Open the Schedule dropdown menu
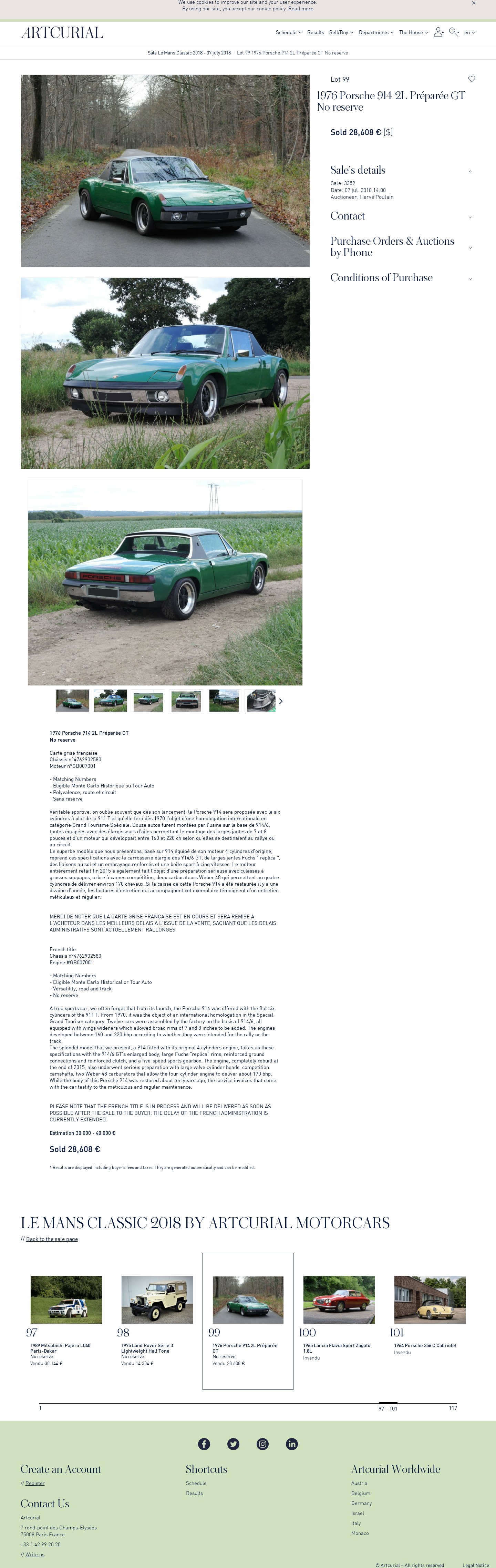This screenshot has height=1568, width=496. tap(288, 32)
